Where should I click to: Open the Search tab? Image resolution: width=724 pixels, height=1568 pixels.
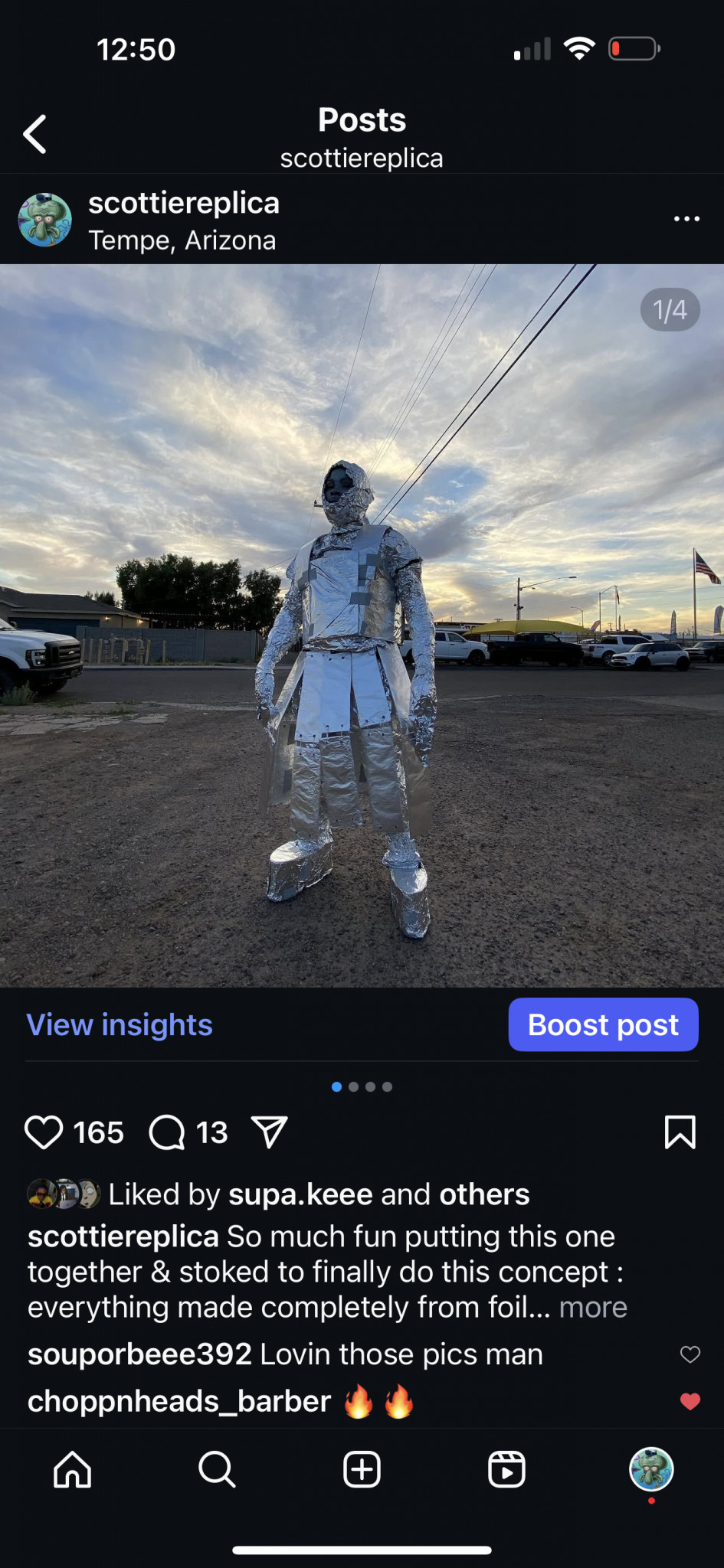tap(217, 1469)
